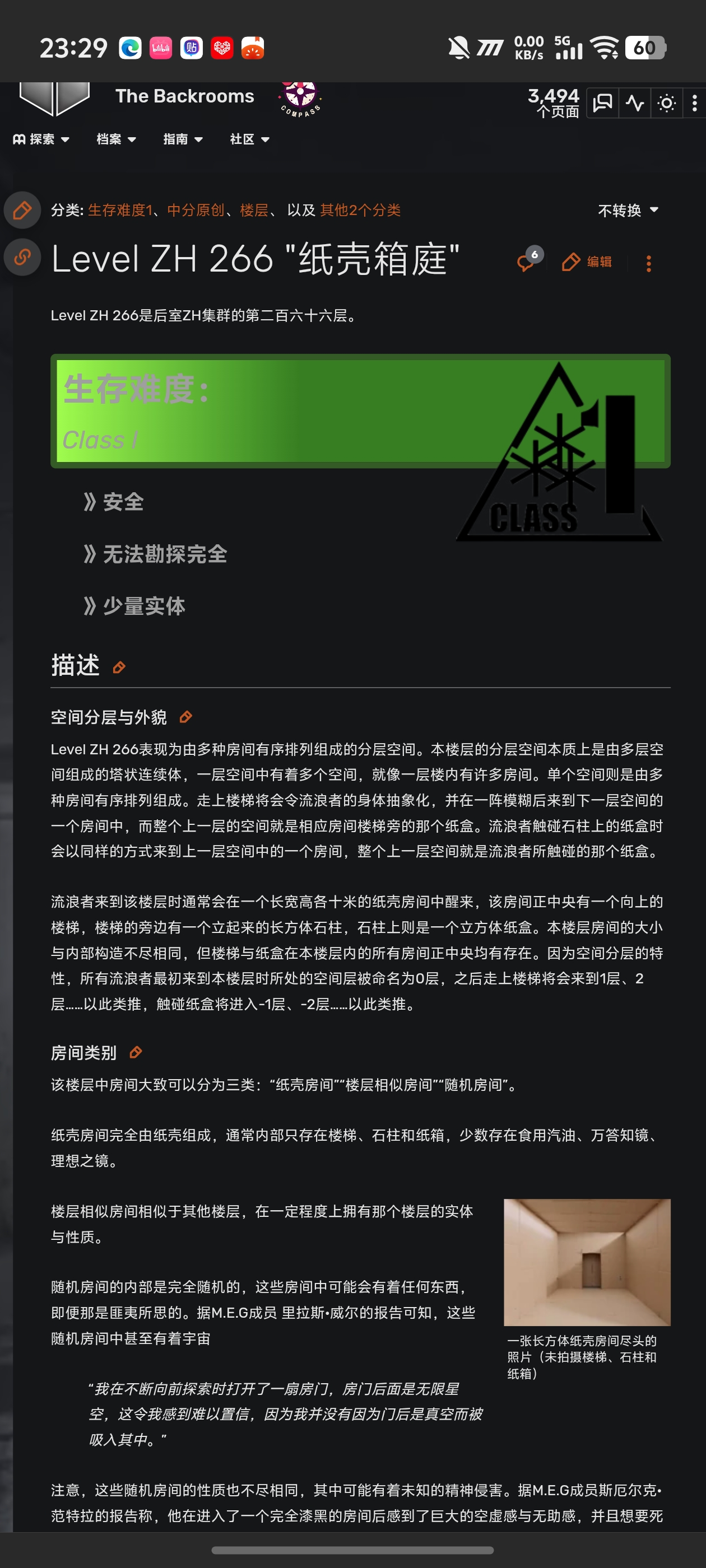View the 6 comments on this page

coord(527,262)
